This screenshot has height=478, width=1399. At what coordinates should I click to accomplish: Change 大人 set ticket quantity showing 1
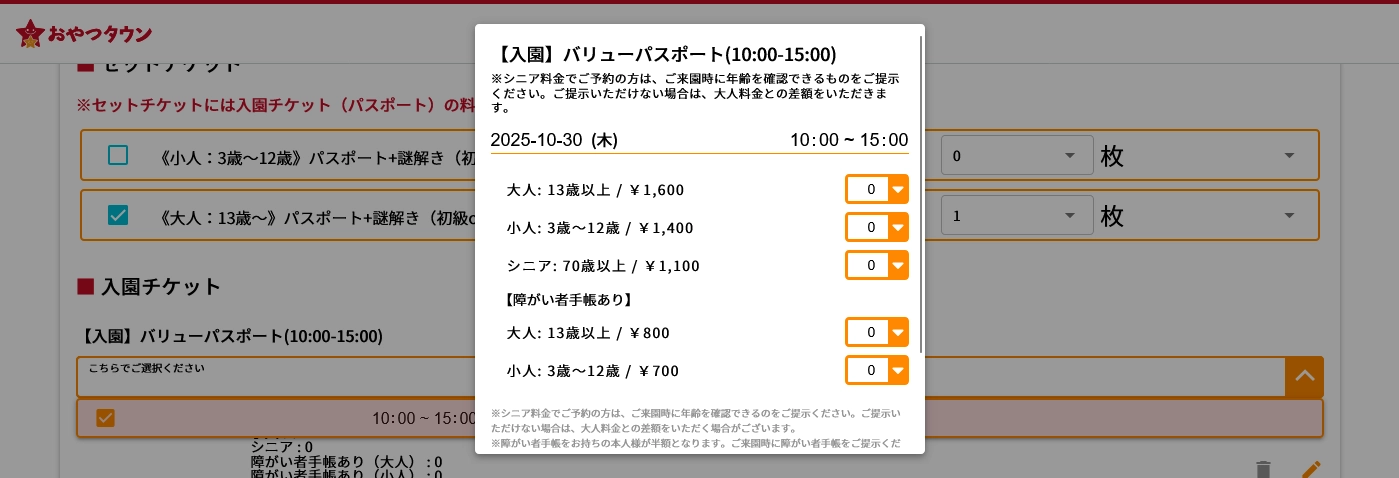point(1016,216)
